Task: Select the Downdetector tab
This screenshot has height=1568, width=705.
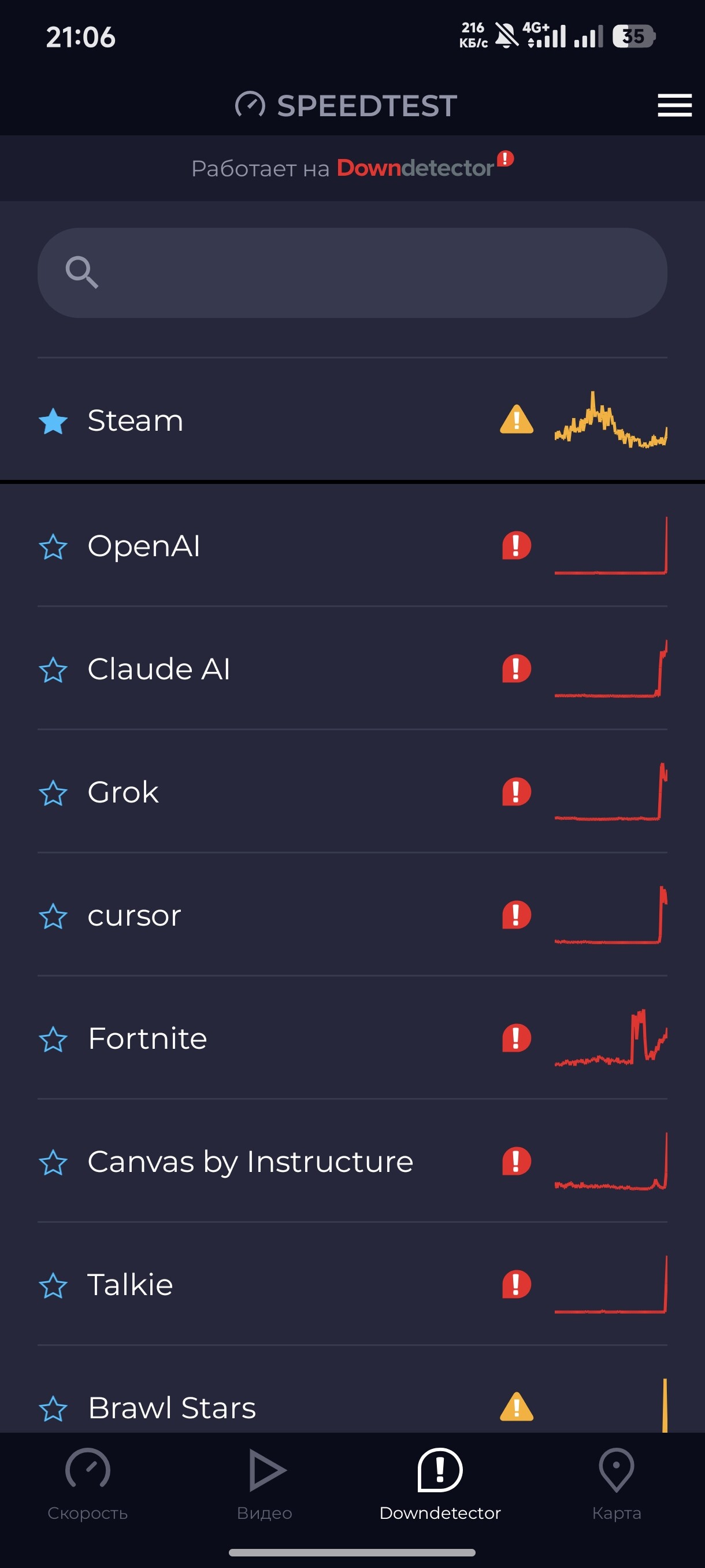Action: 440,1484
